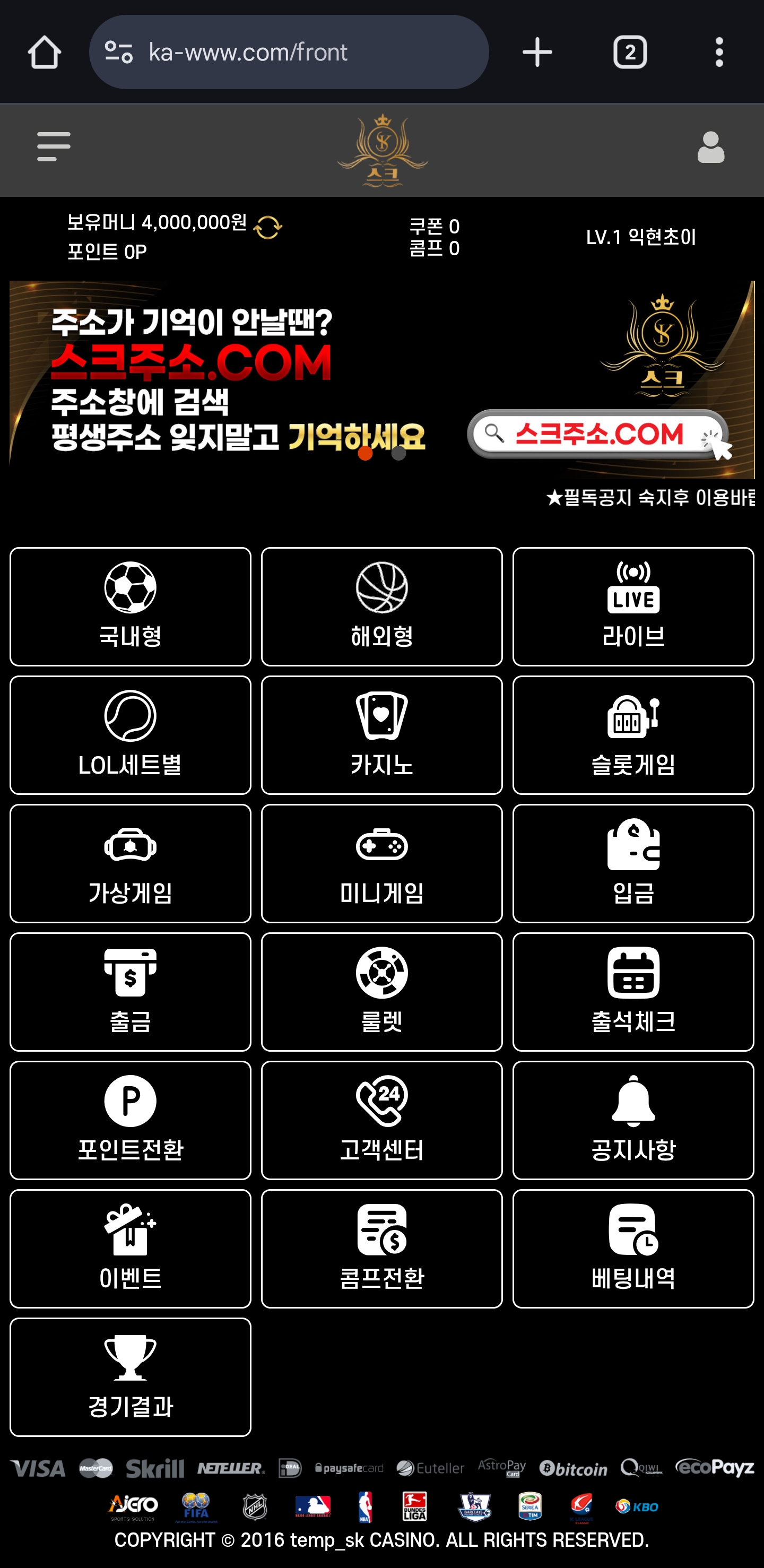This screenshot has height=1568, width=764.
Task: Open the 입금 deposit page
Action: coord(633,863)
